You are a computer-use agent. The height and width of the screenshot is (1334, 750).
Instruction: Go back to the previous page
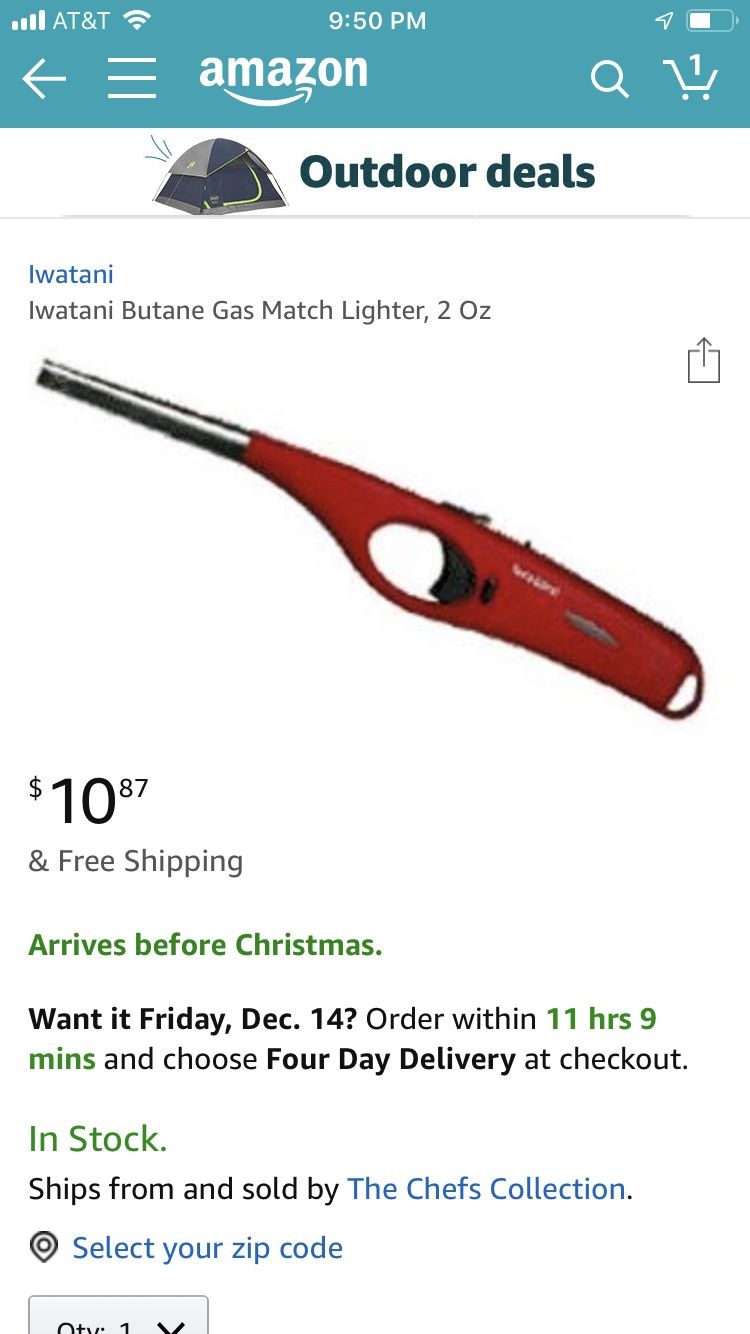click(44, 79)
